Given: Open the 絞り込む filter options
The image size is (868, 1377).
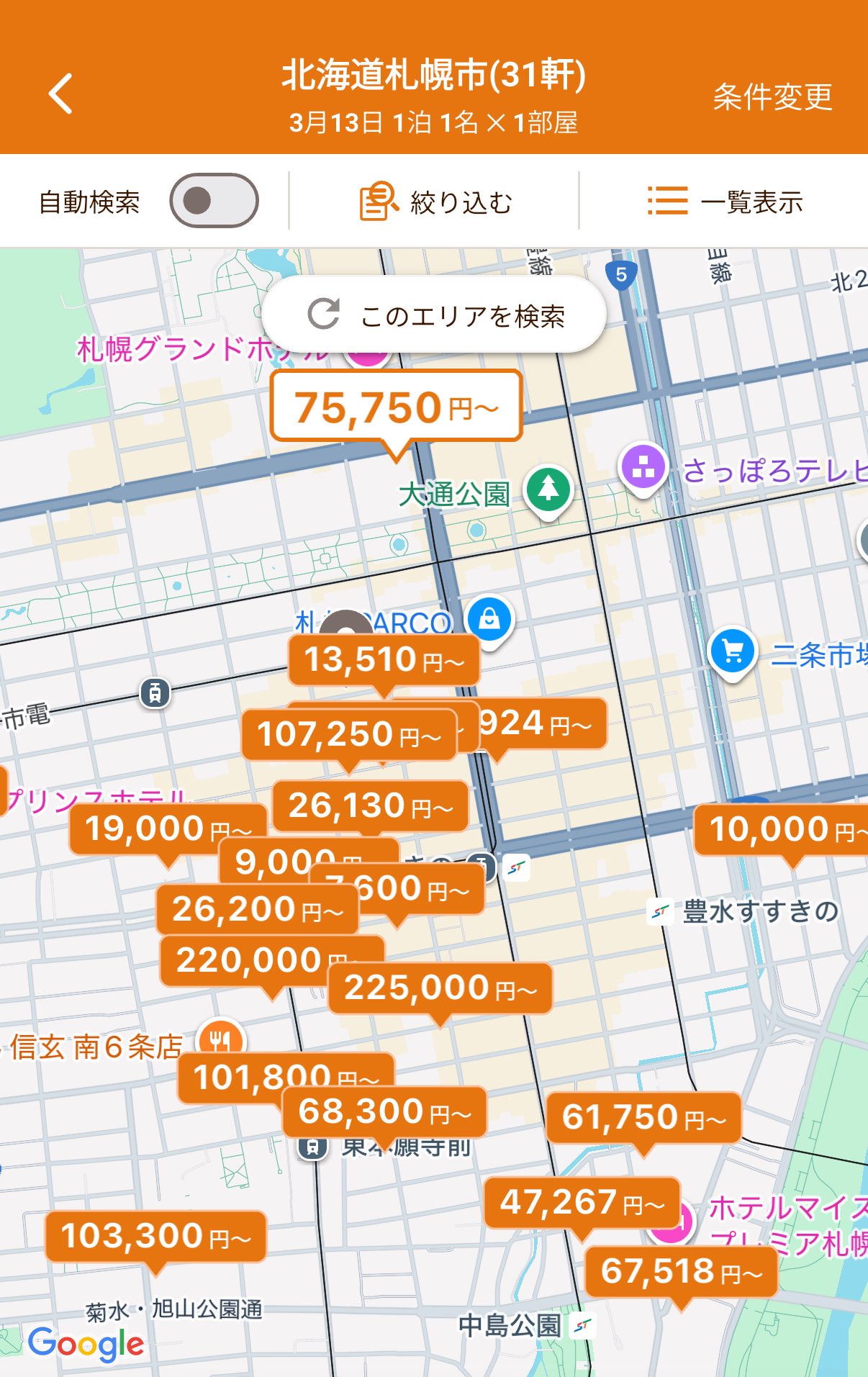Looking at the screenshot, I should [x=435, y=202].
